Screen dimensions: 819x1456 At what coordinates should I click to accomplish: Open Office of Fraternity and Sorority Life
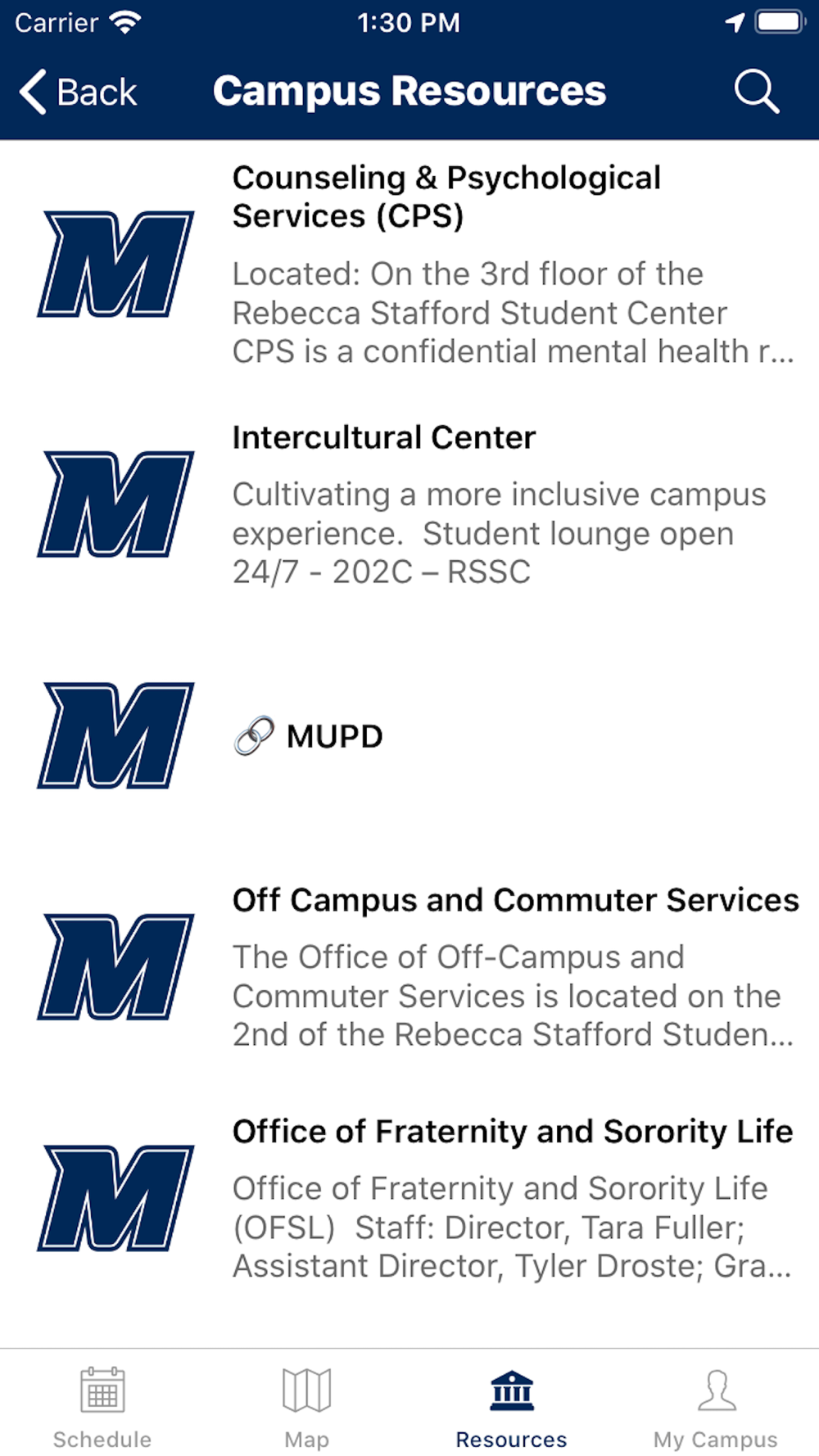[x=512, y=1132]
